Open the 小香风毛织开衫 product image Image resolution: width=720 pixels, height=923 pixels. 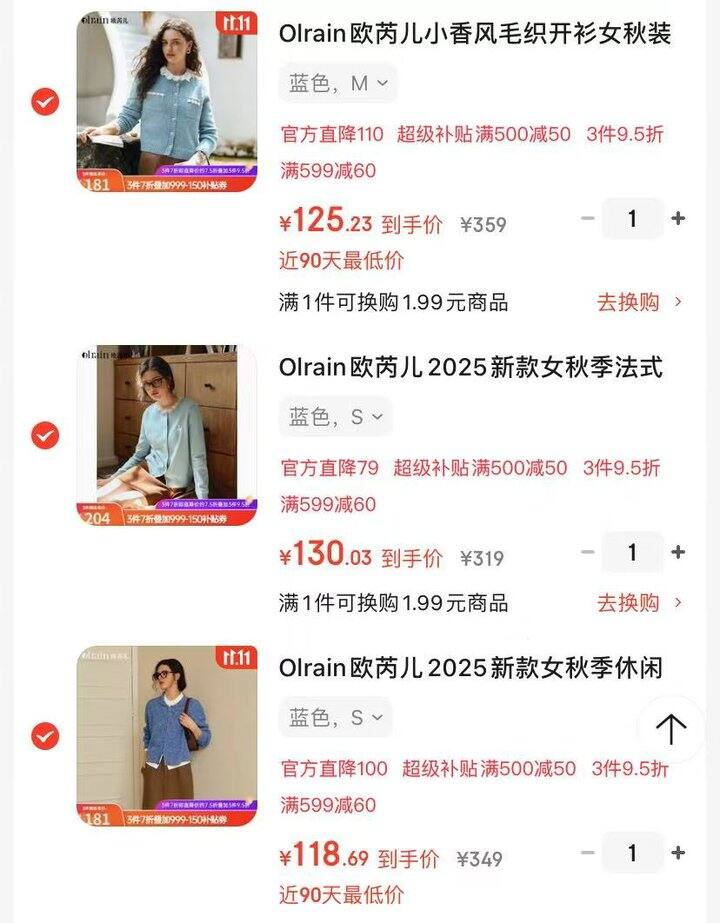167,101
